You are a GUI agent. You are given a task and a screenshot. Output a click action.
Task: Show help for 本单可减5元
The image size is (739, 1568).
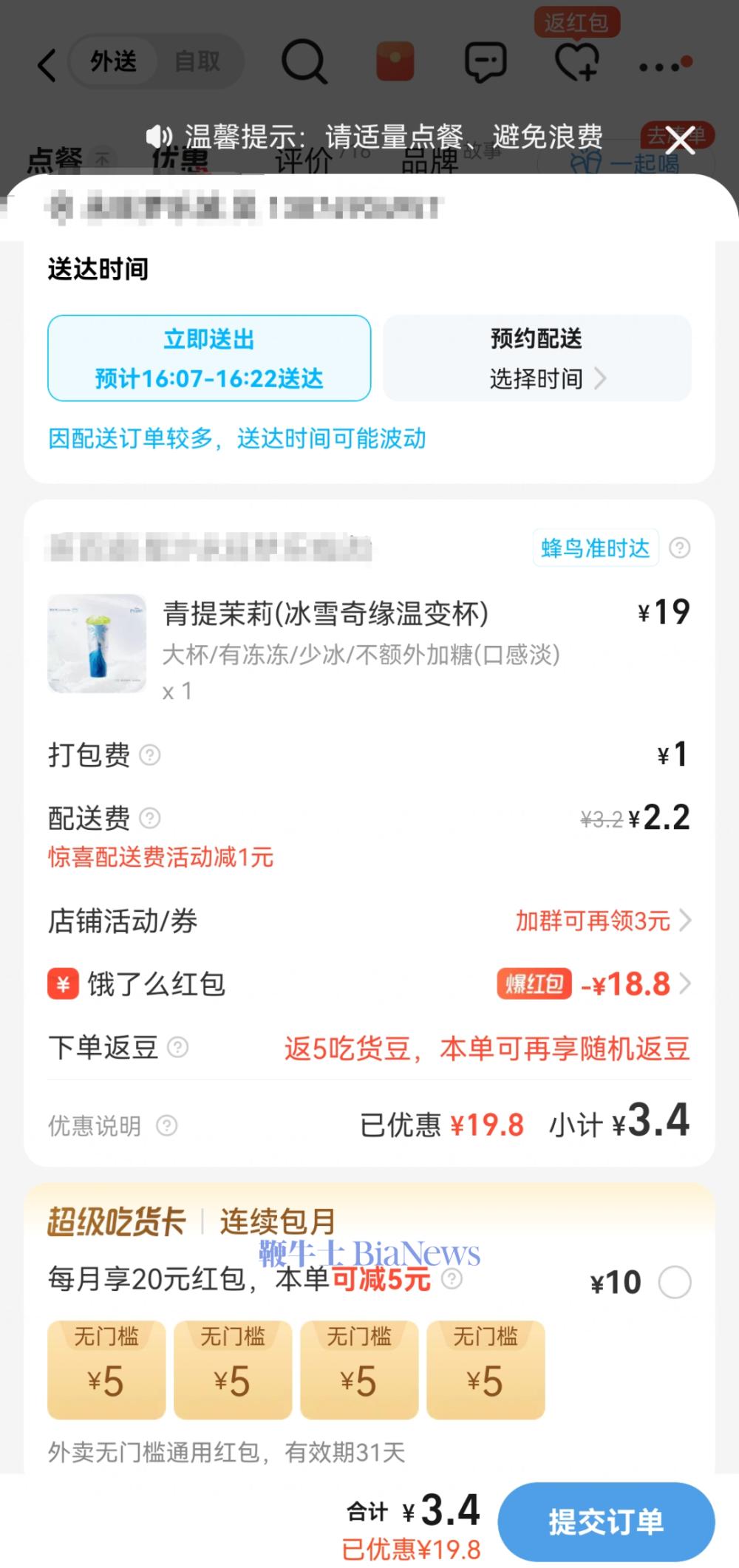click(x=452, y=1278)
